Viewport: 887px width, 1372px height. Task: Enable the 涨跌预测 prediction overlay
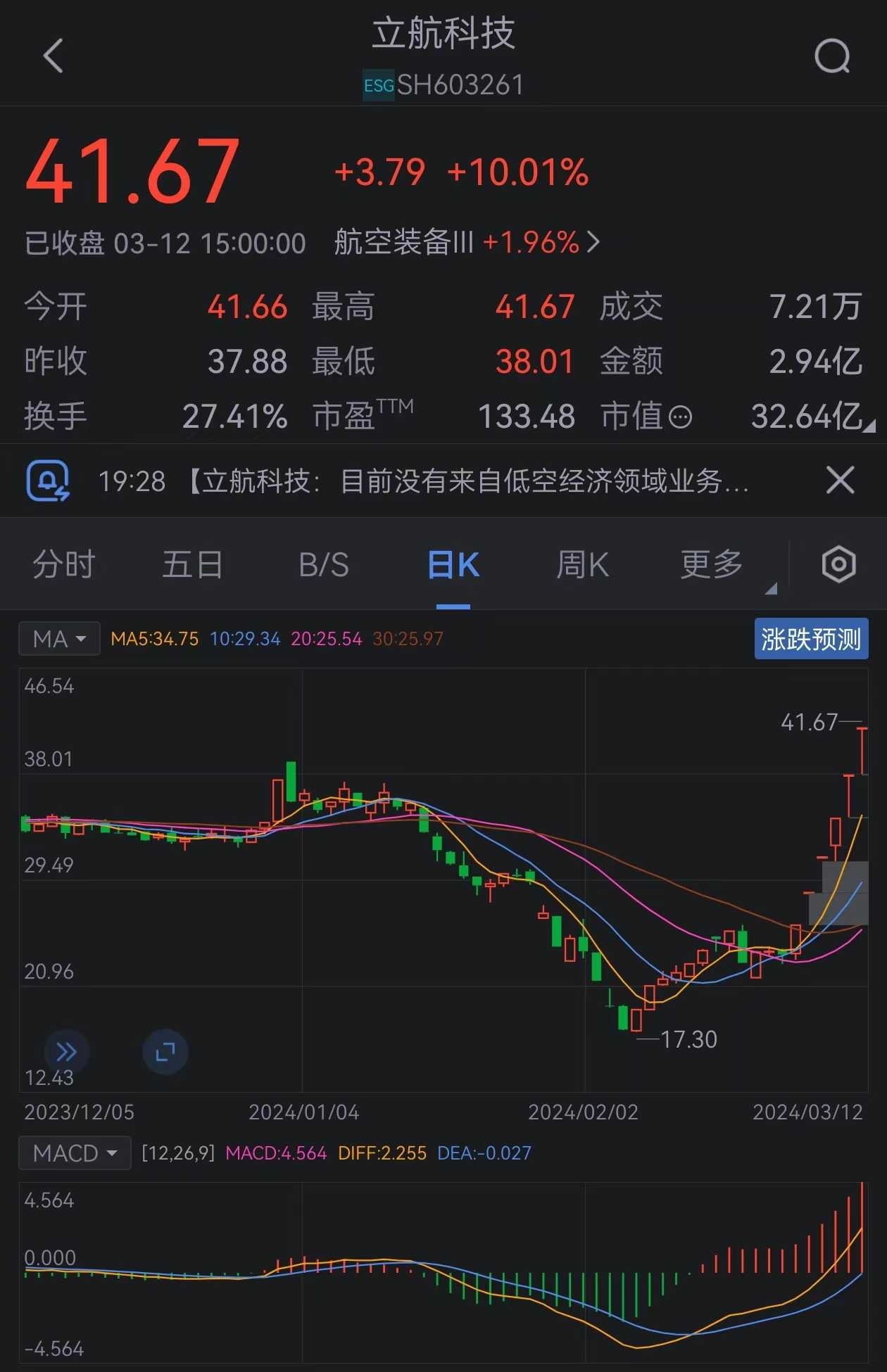[x=810, y=638]
